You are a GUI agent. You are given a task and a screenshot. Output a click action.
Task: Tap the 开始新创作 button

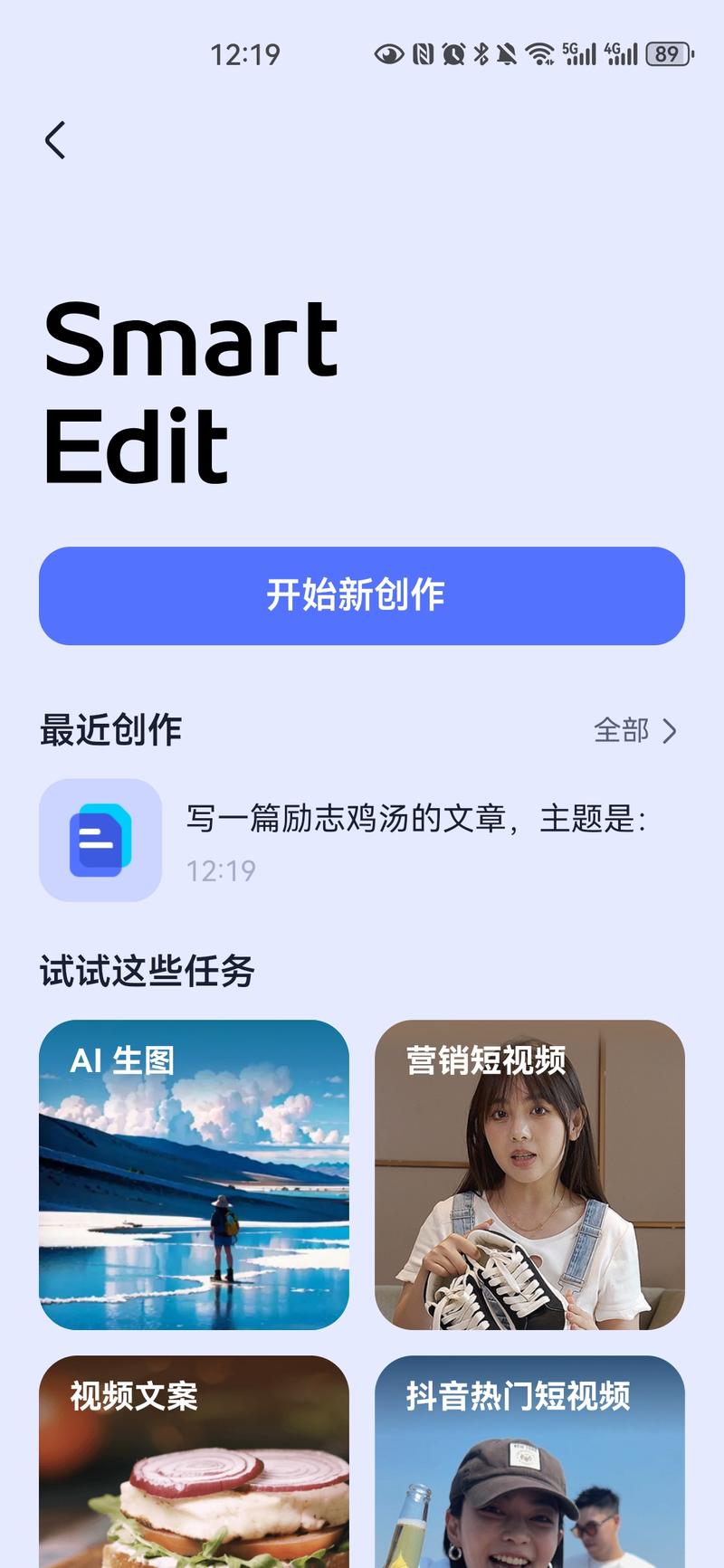point(362,596)
